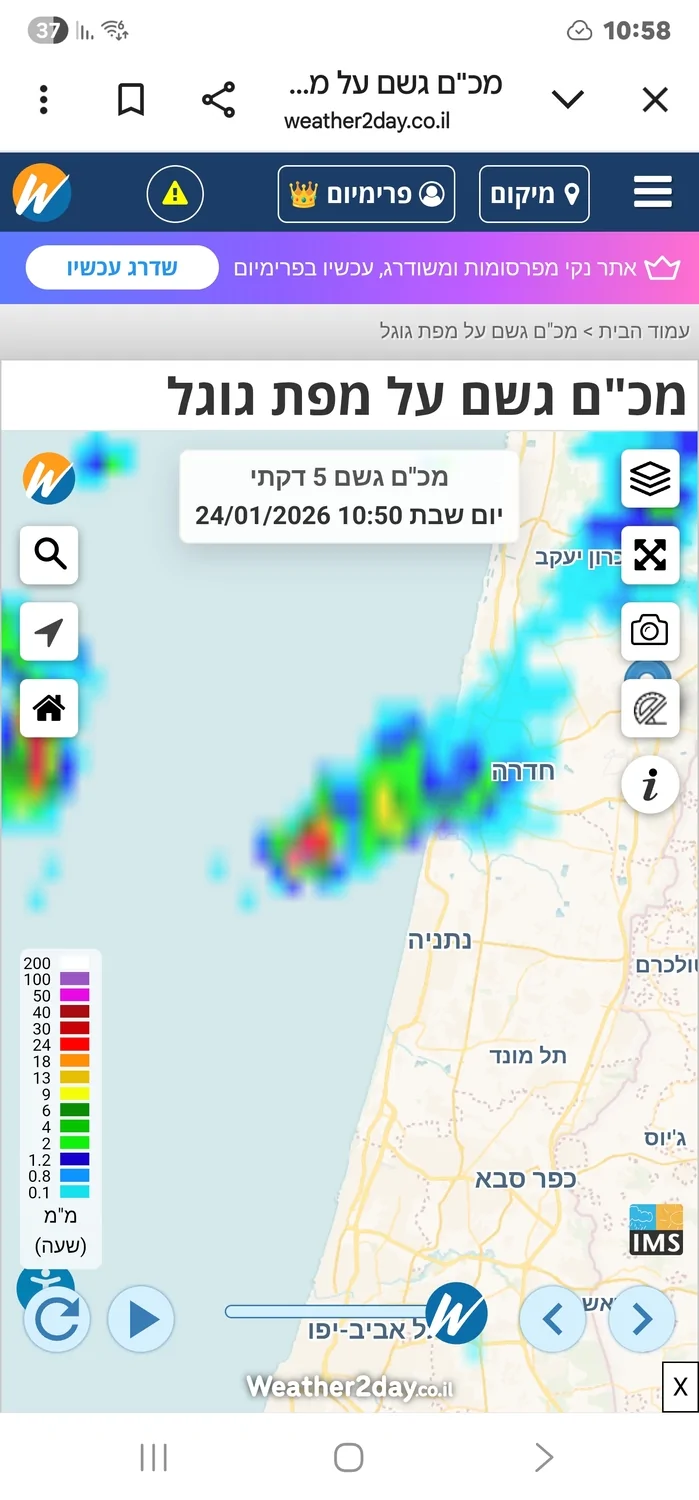View weather warnings triangle icon

(x=175, y=194)
